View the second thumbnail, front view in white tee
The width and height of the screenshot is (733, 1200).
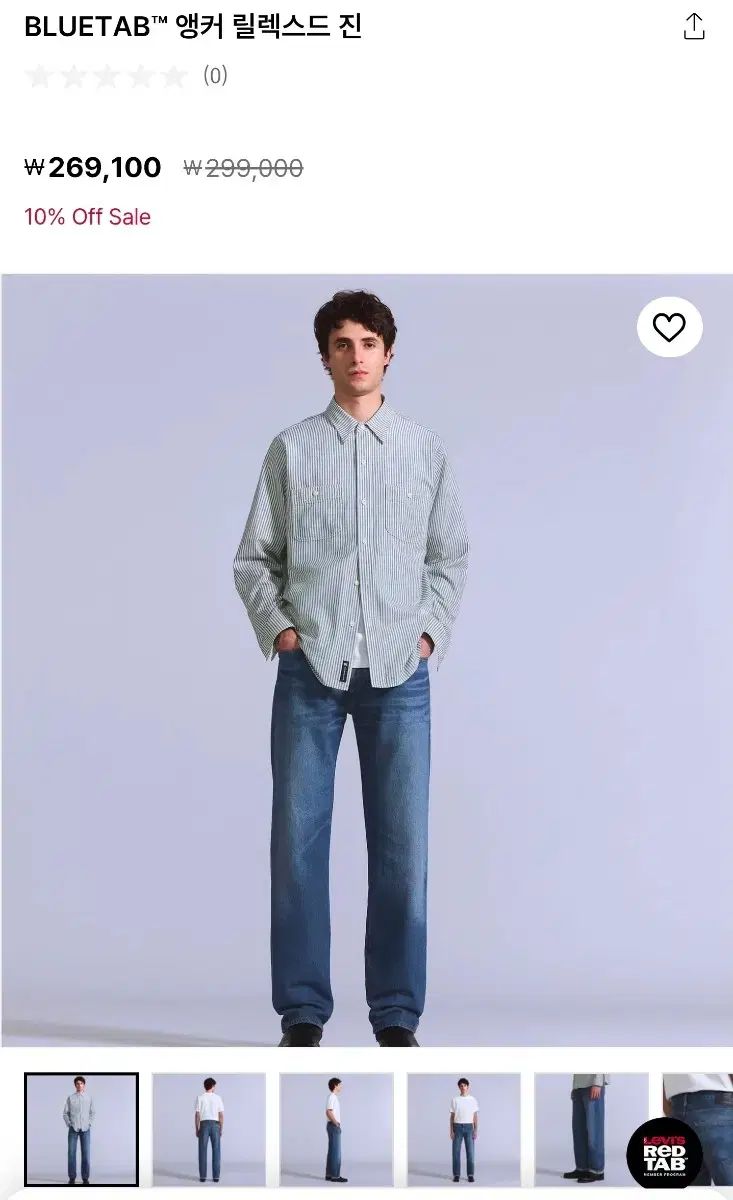pos(209,1129)
